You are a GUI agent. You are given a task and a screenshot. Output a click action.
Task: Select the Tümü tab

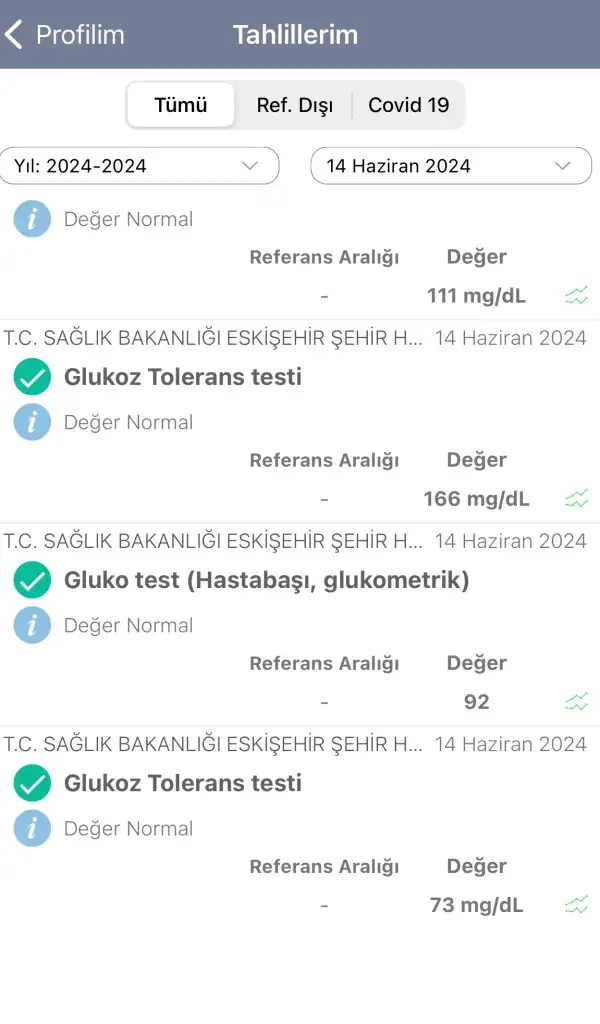click(x=181, y=104)
